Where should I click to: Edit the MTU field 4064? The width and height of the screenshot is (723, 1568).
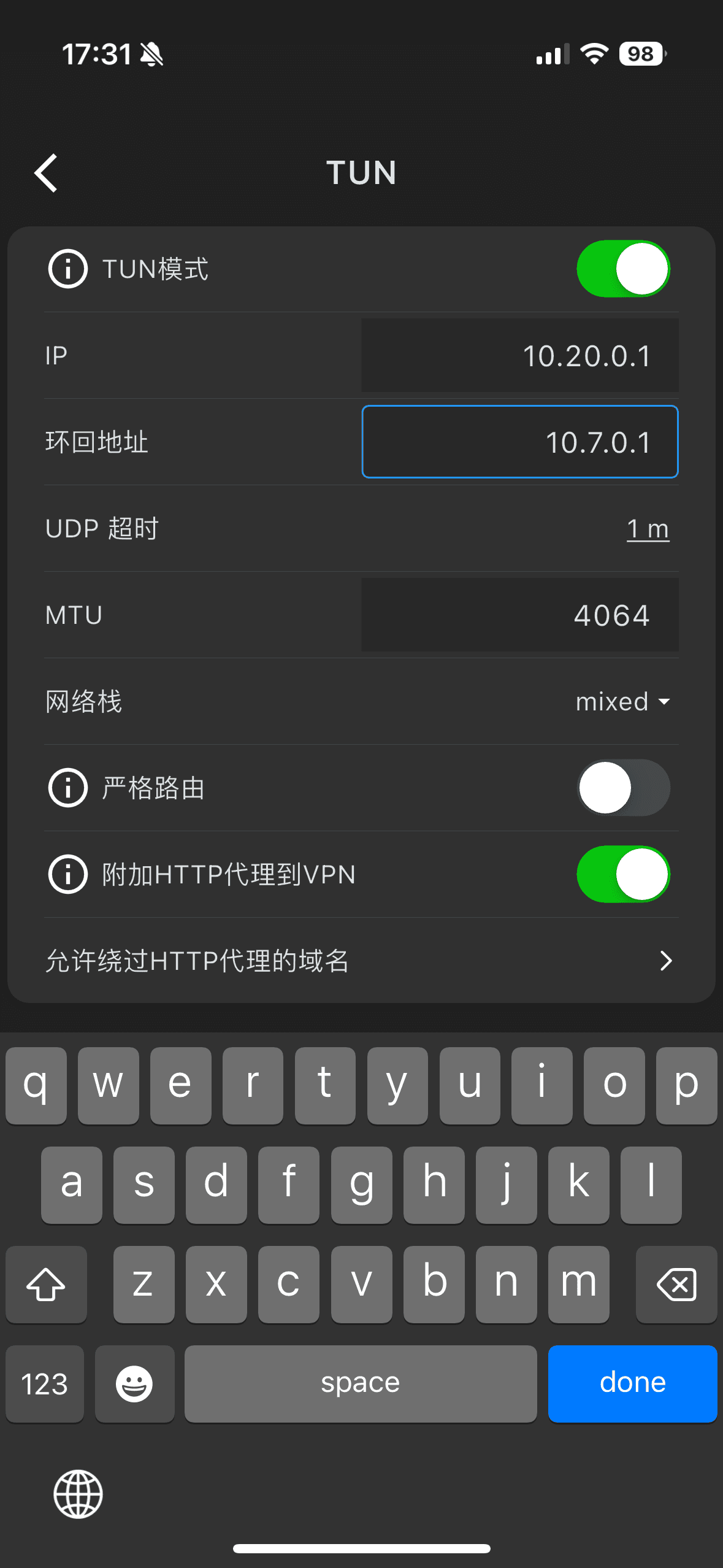point(519,615)
